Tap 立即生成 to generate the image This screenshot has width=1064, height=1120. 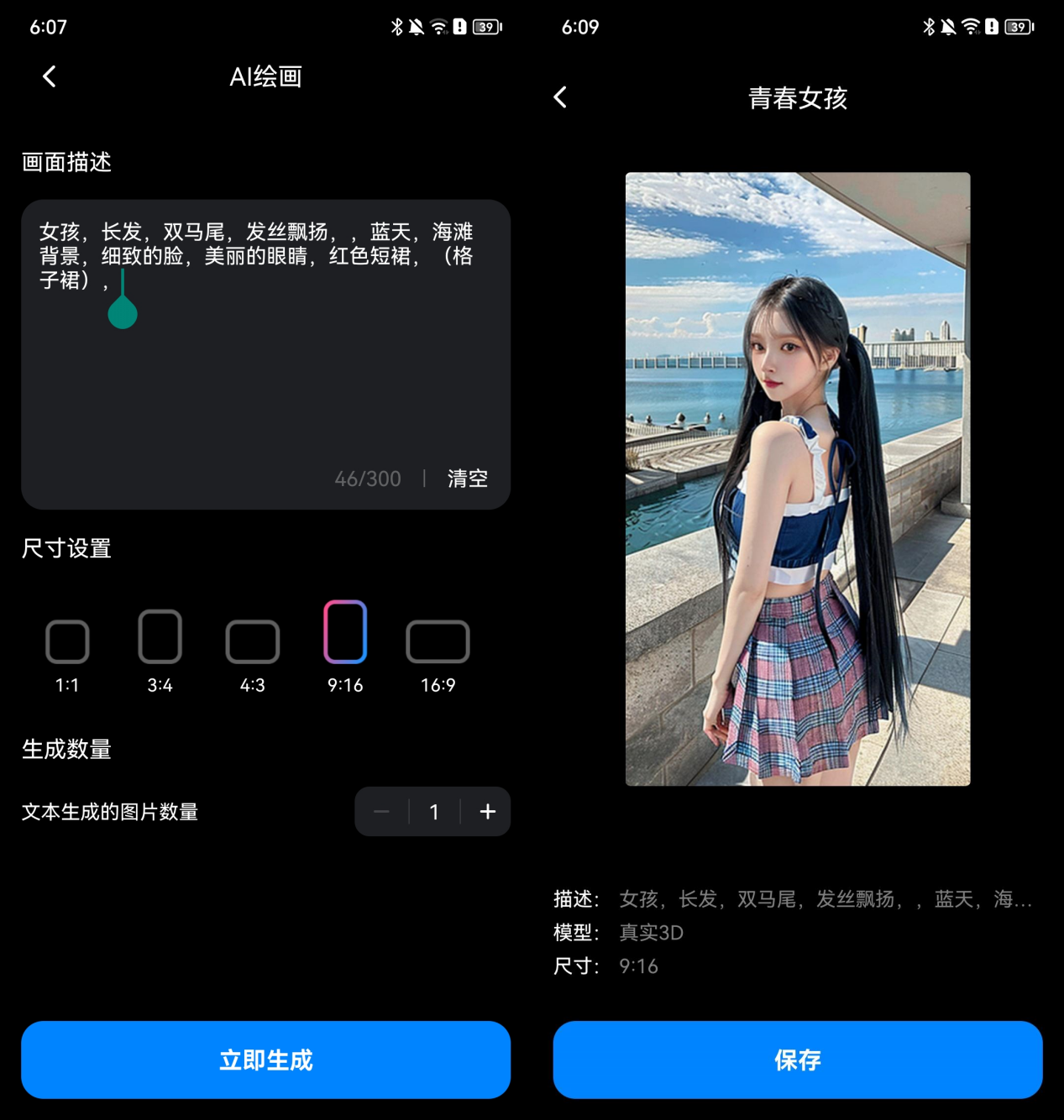[265, 1060]
